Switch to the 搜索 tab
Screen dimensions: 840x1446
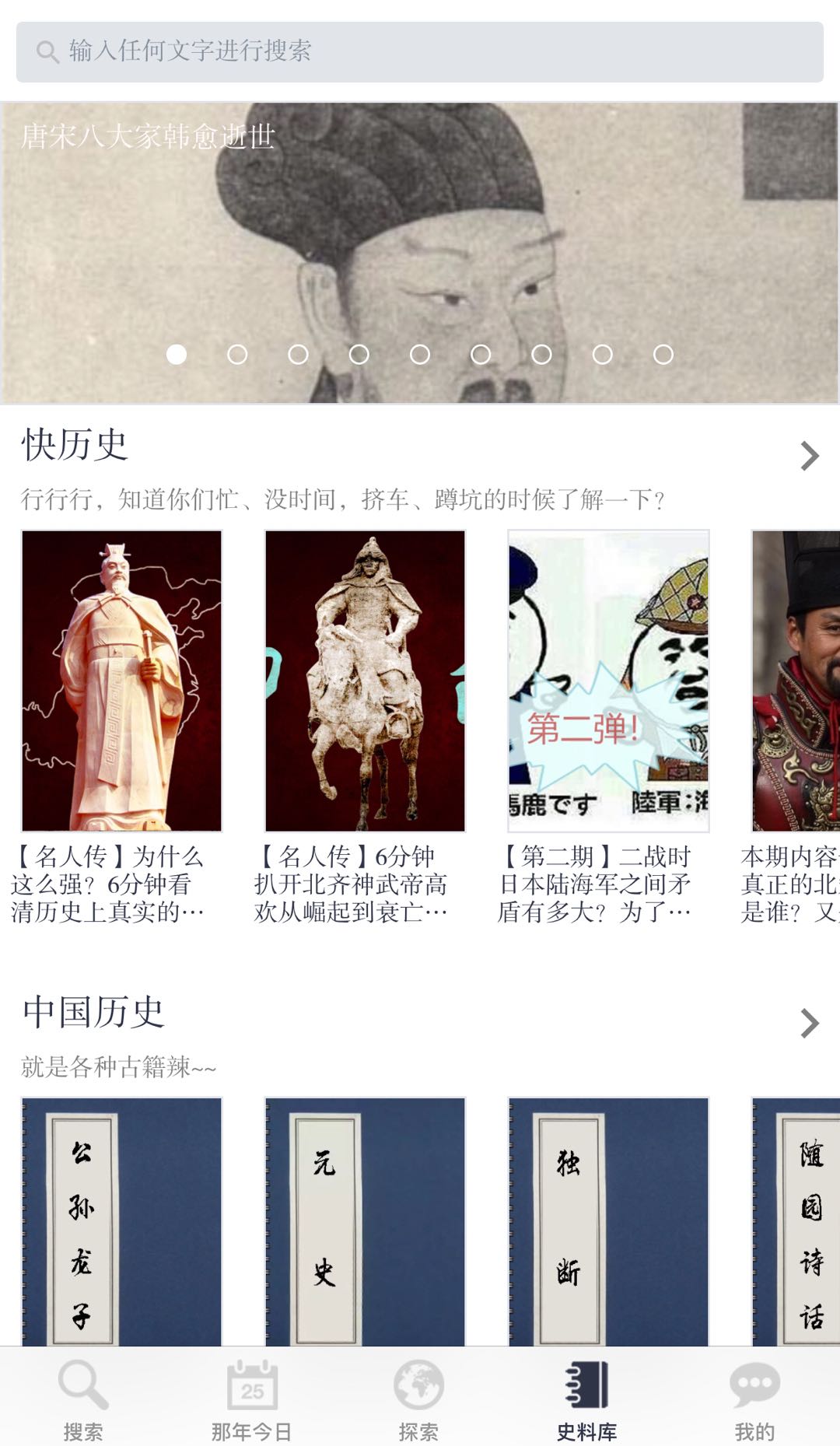83,1399
